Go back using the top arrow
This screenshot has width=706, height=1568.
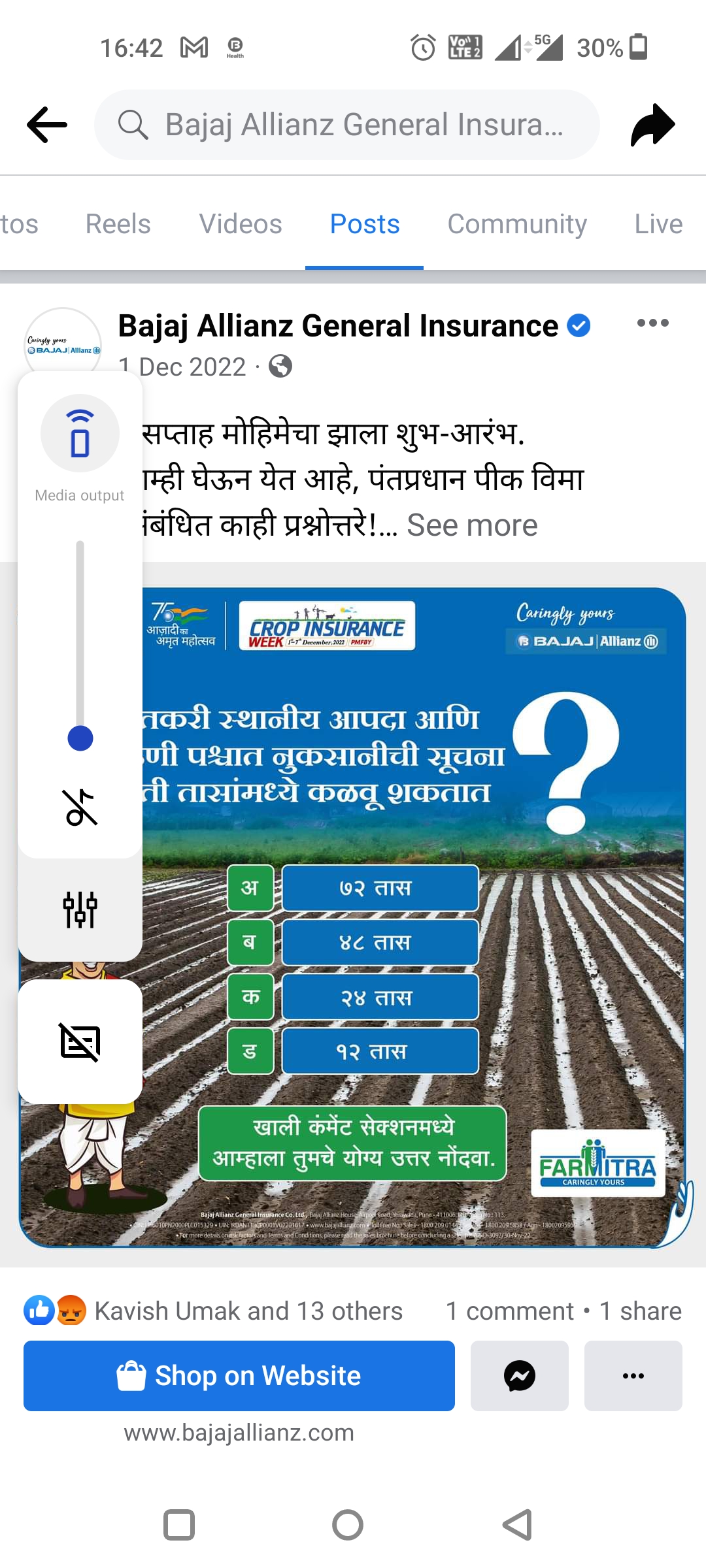click(47, 124)
